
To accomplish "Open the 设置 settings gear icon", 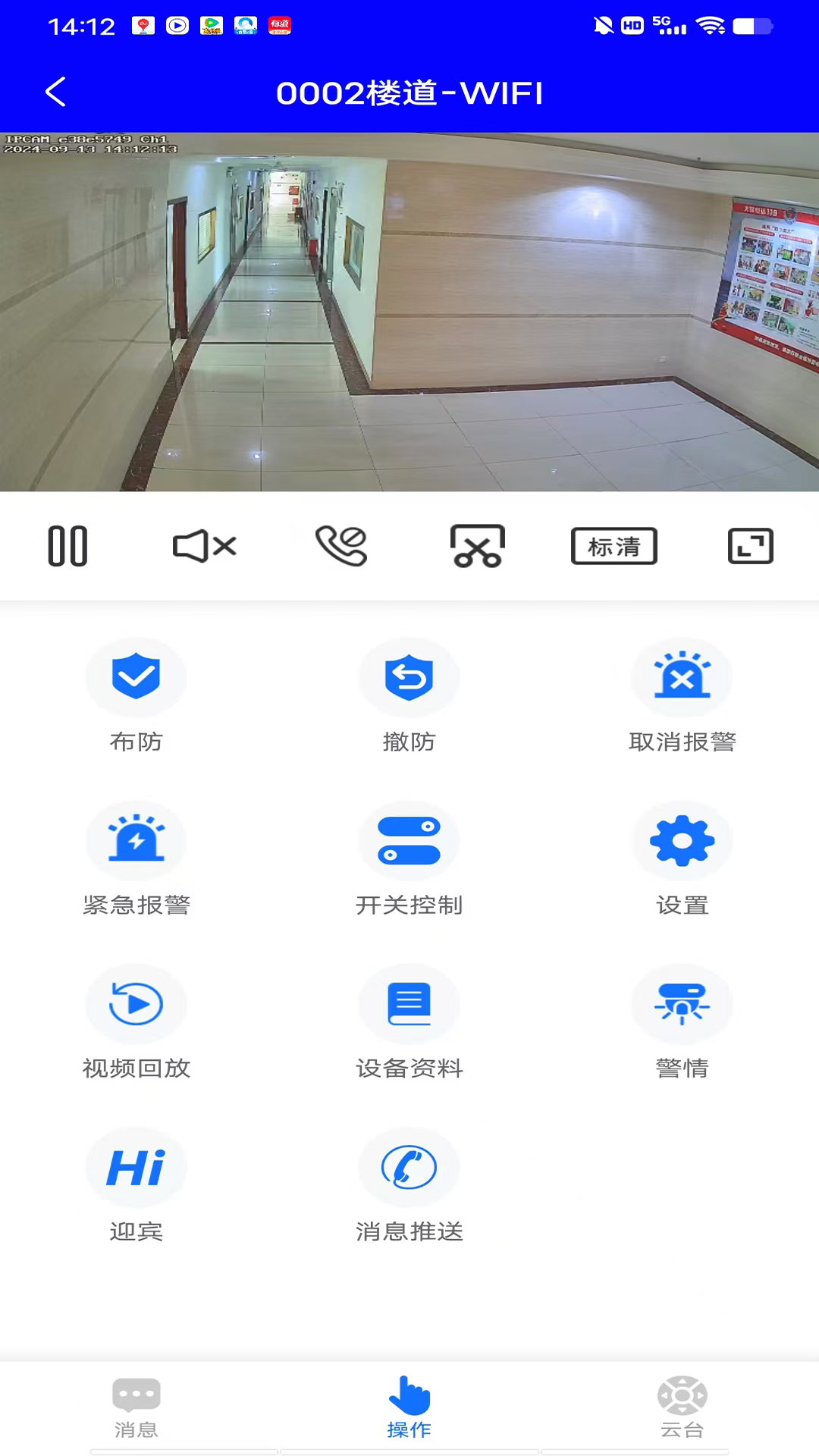I will tap(682, 839).
